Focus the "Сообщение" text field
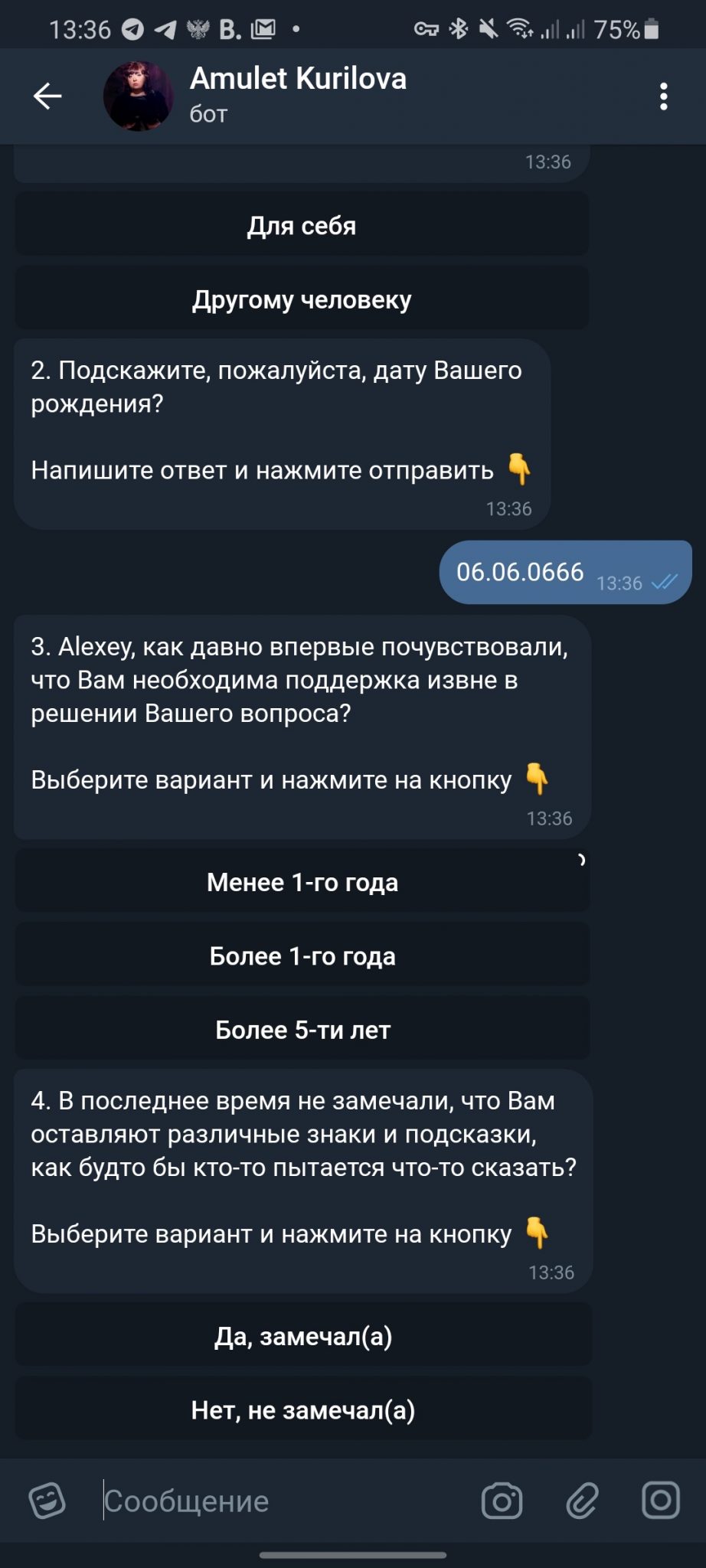The height and width of the screenshot is (1568, 706). 283,1501
